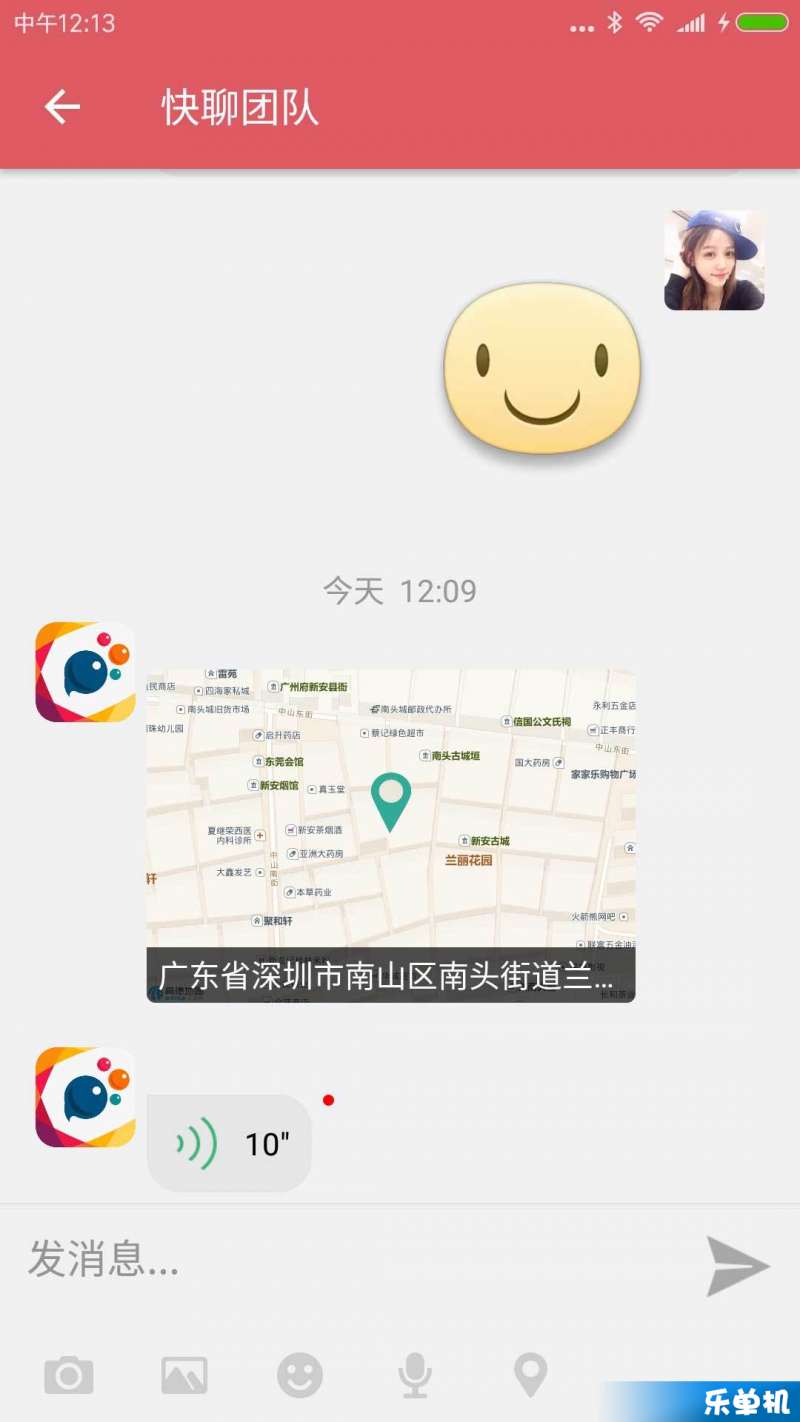800x1422 pixels.
Task: Open the camera to take a photo
Action: 69,1376
